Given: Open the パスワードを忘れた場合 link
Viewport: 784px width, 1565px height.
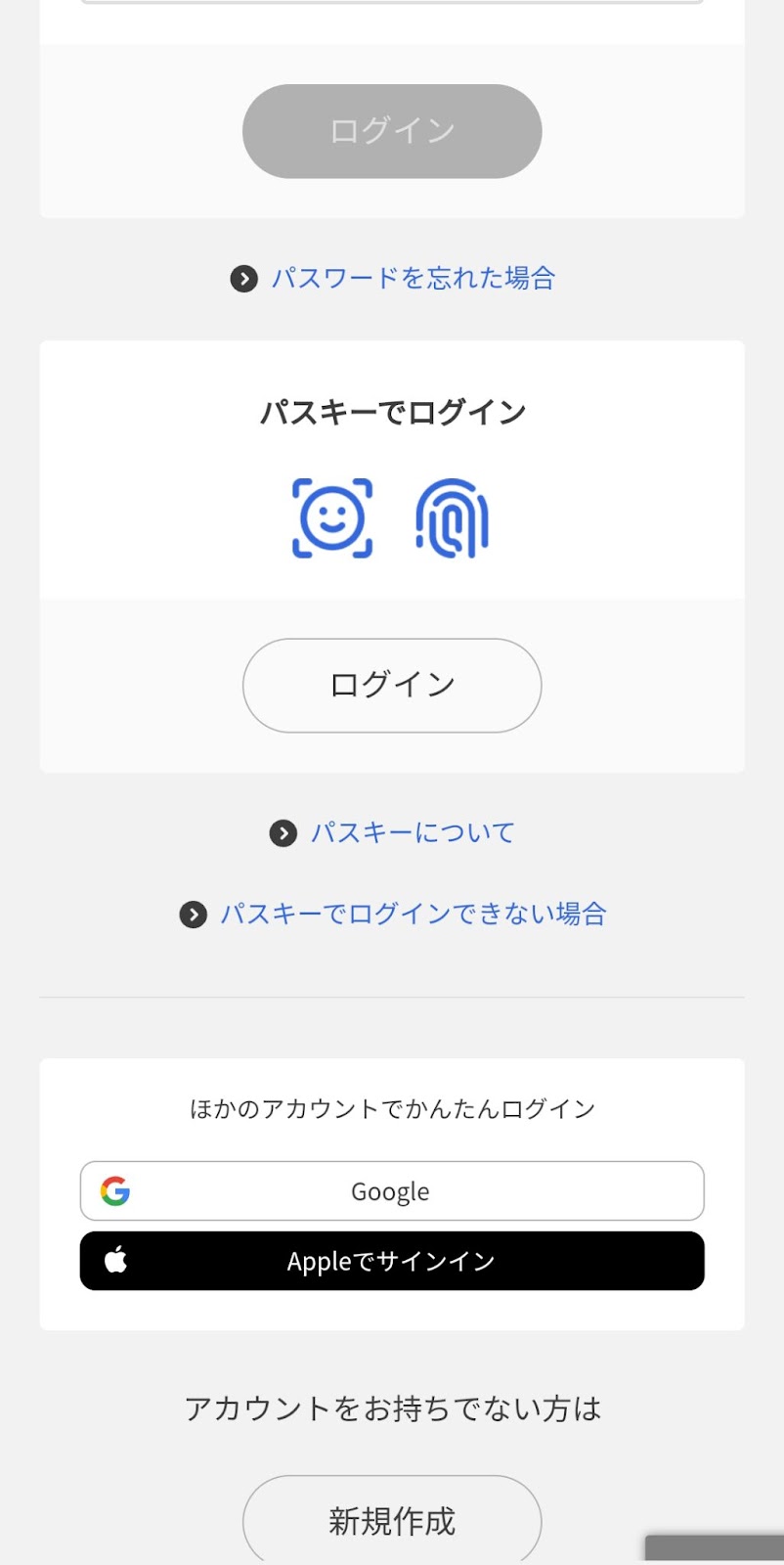Looking at the screenshot, I should point(413,279).
